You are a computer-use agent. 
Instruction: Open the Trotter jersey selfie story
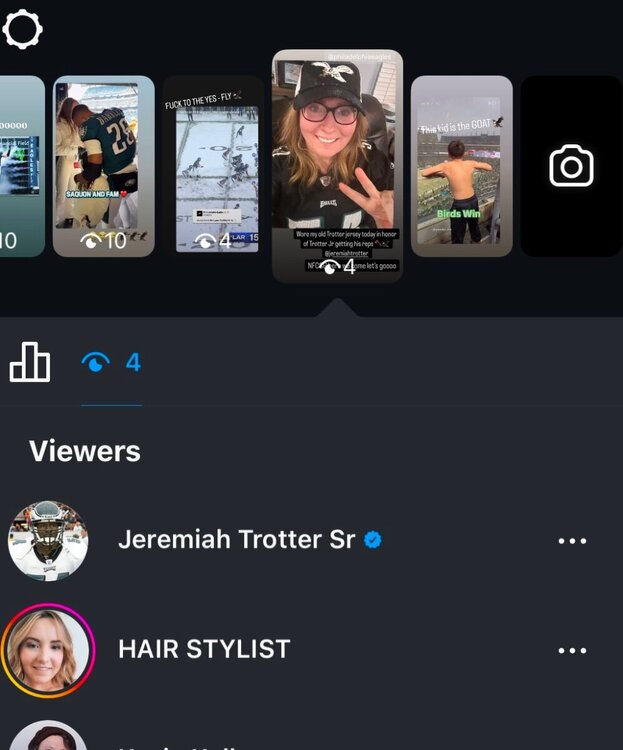point(338,165)
